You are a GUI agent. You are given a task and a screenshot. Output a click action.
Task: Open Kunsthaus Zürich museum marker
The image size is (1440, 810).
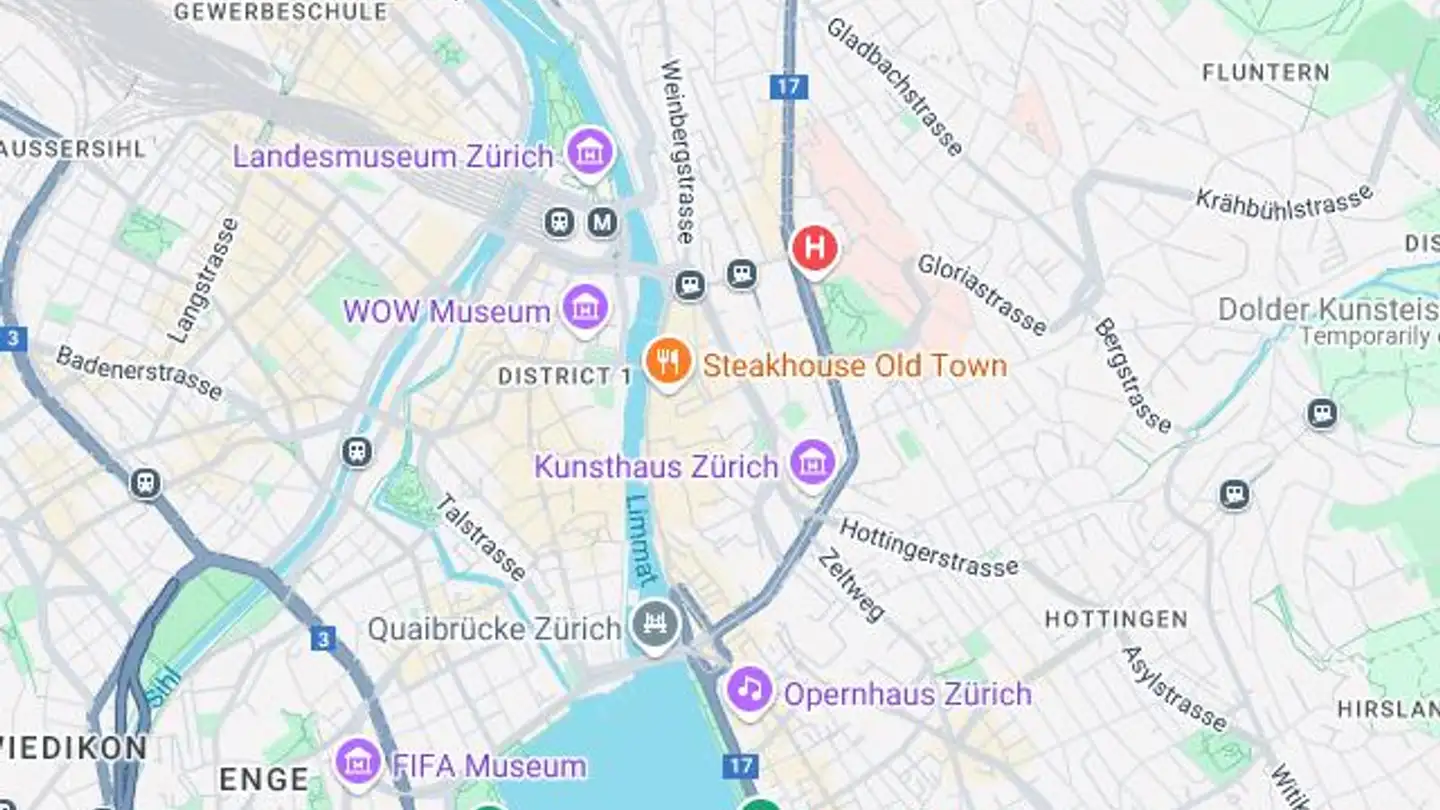(x=812, y=464)
